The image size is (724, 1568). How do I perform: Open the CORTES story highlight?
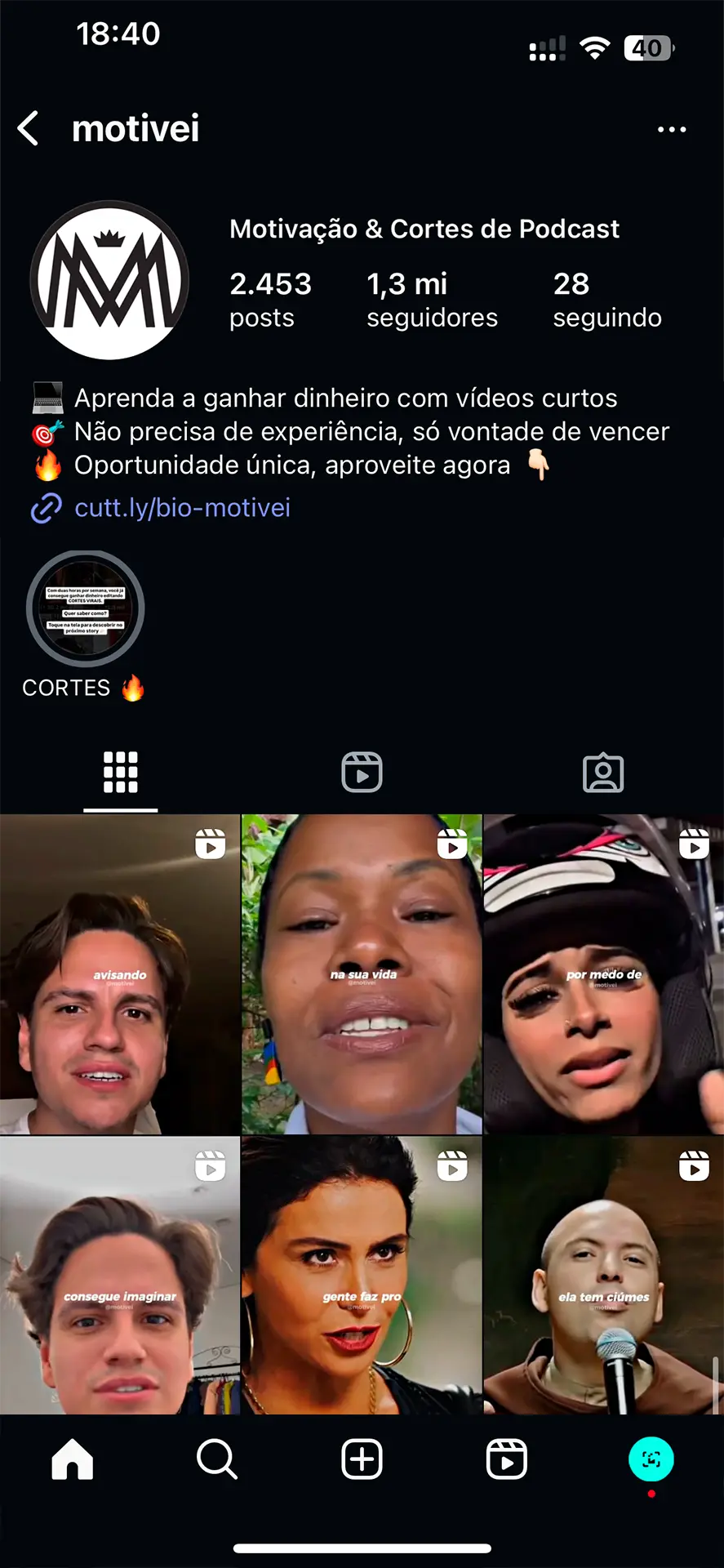coord(86,610)
